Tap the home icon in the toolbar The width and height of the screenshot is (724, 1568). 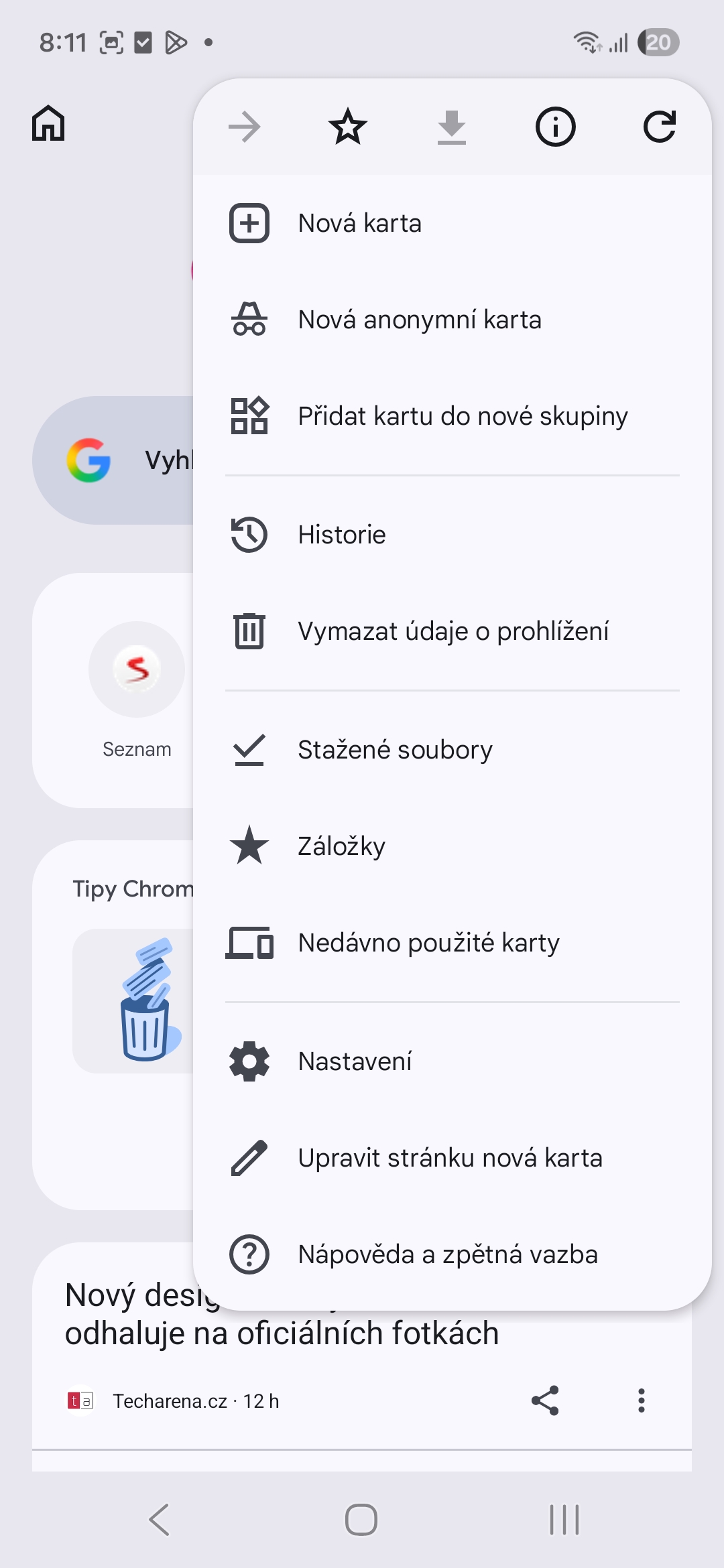click(x=48, y=124)
